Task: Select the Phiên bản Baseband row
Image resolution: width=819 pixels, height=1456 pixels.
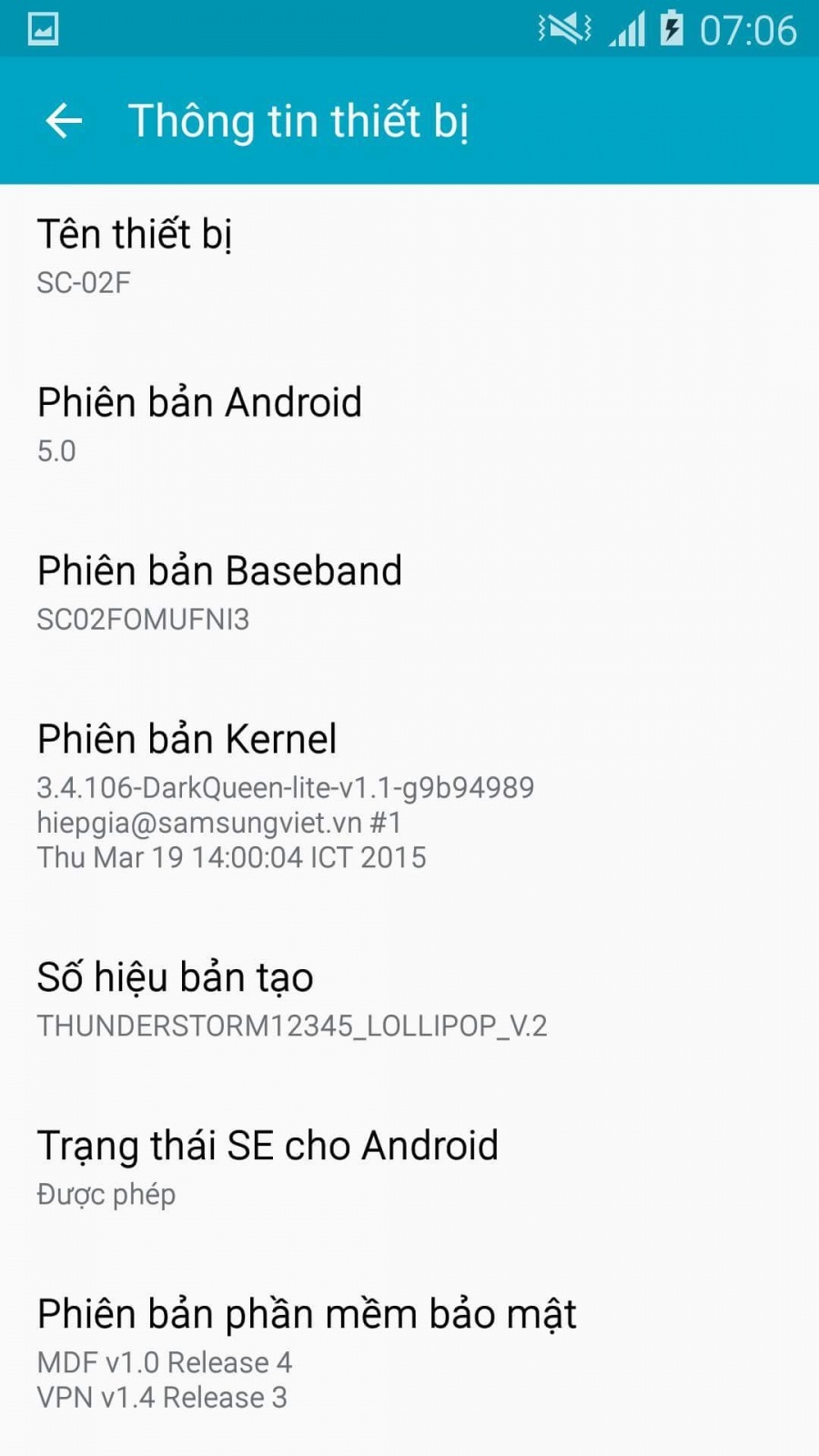Action: (x=409, y=592)
